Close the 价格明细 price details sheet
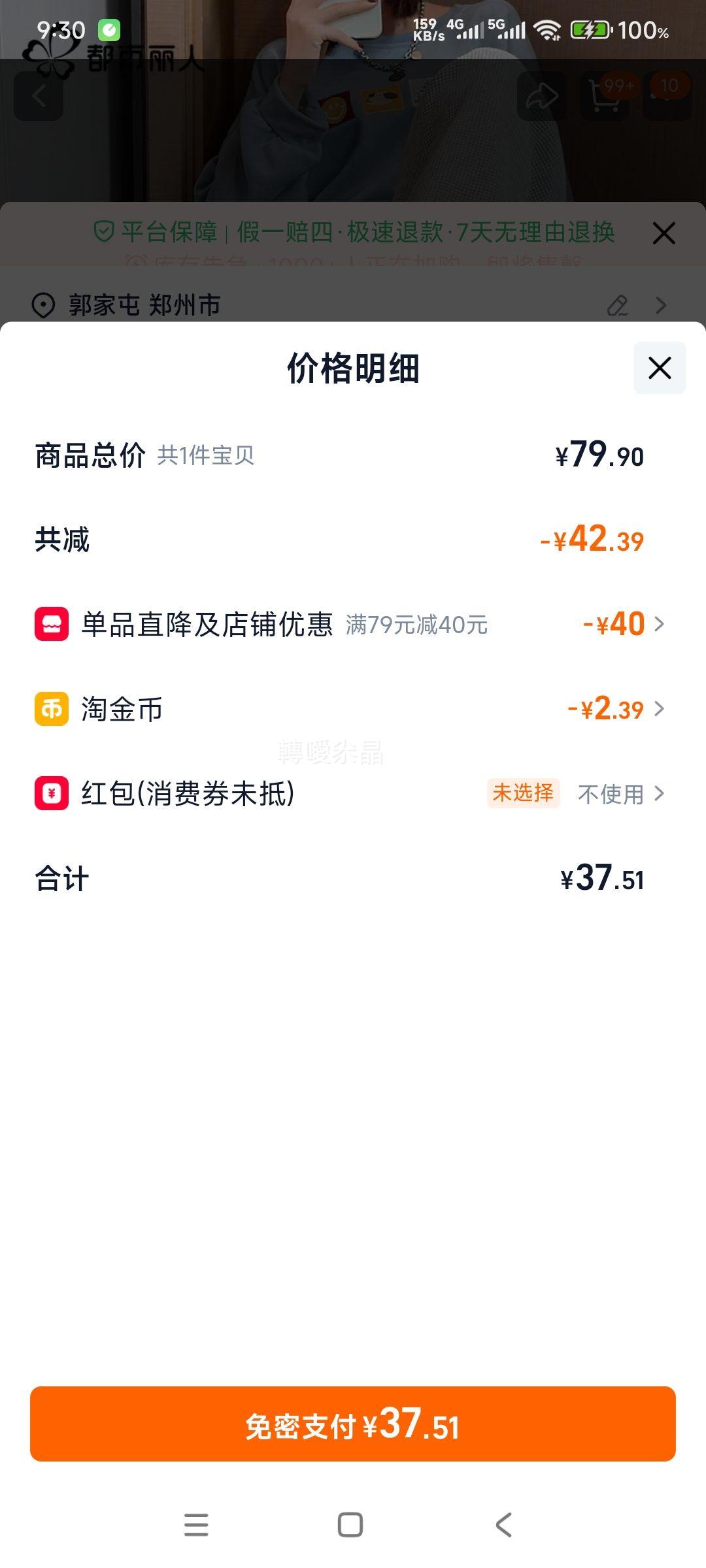 (660, 368)
